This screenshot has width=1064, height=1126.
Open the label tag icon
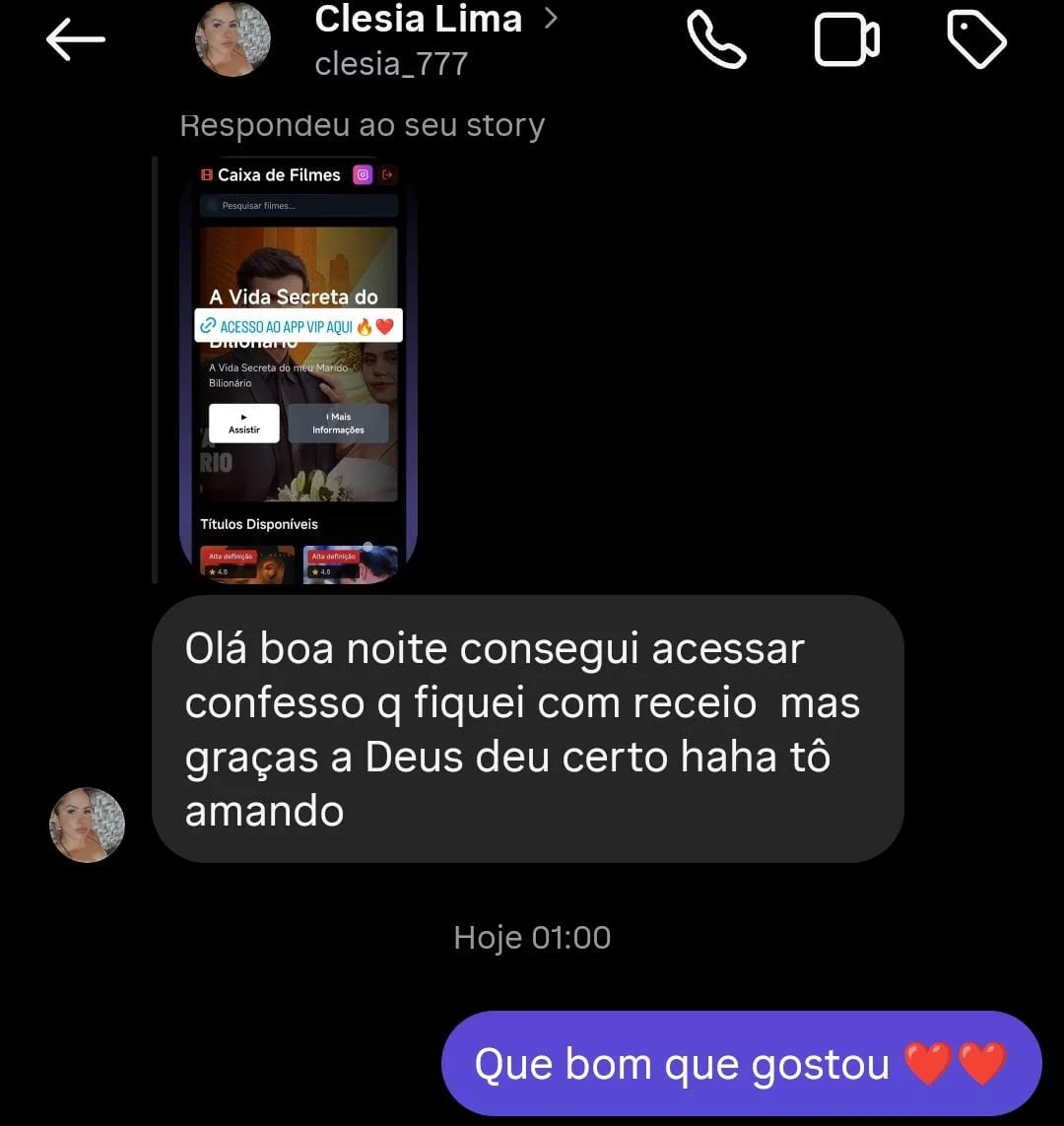point(975,41)
